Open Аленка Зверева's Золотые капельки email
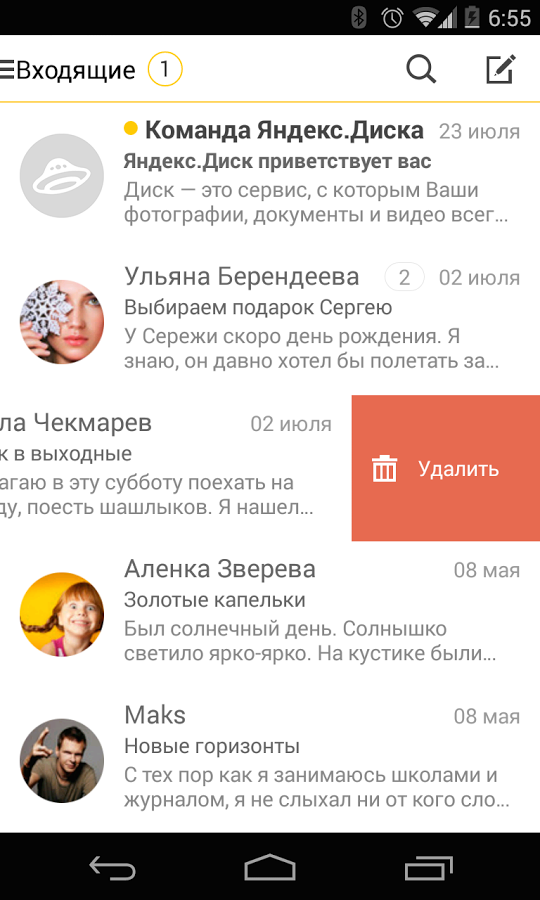The width and height of the screenshot is (540, 900). click(x=270, y=614)
